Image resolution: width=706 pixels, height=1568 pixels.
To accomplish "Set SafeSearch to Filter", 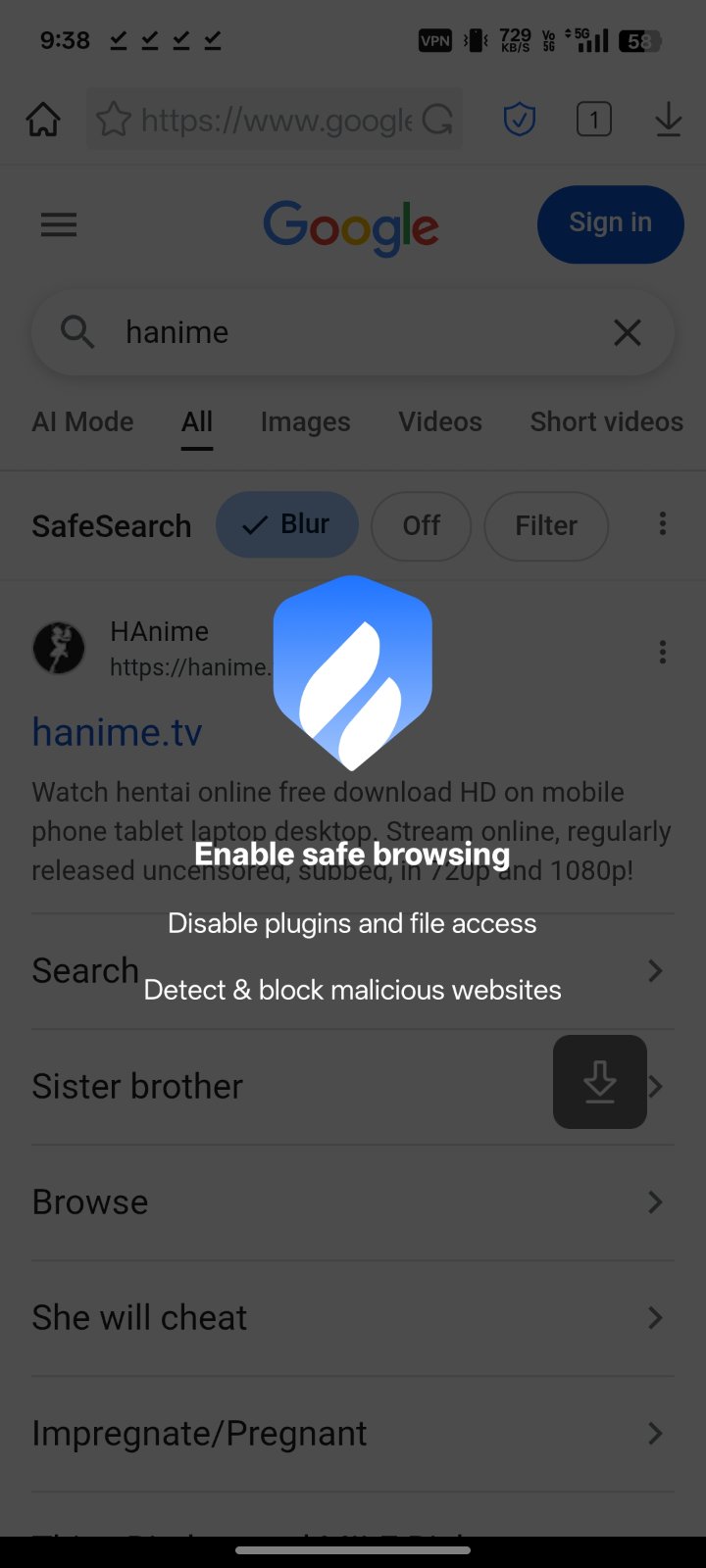I will [x=546, y=526].
